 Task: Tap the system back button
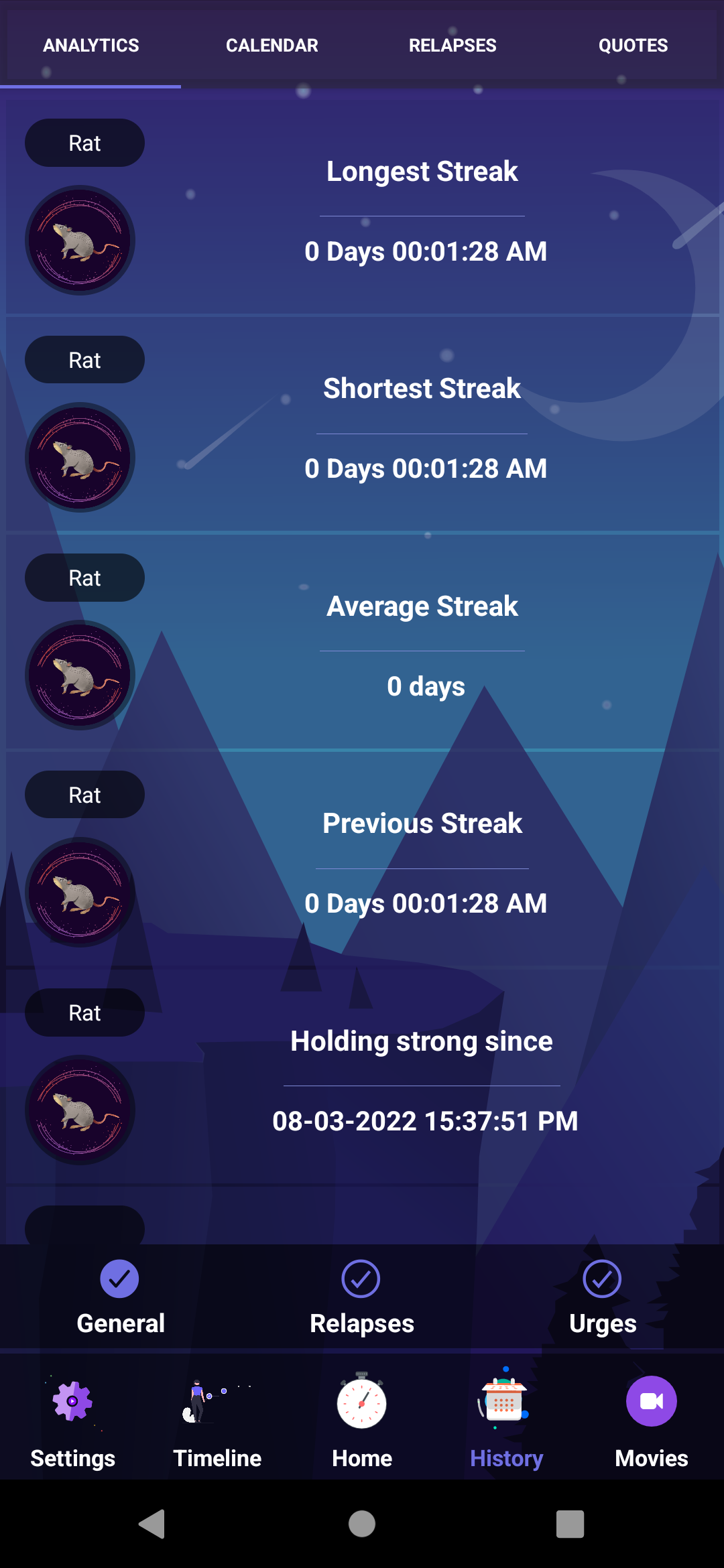pos(153,1524)
